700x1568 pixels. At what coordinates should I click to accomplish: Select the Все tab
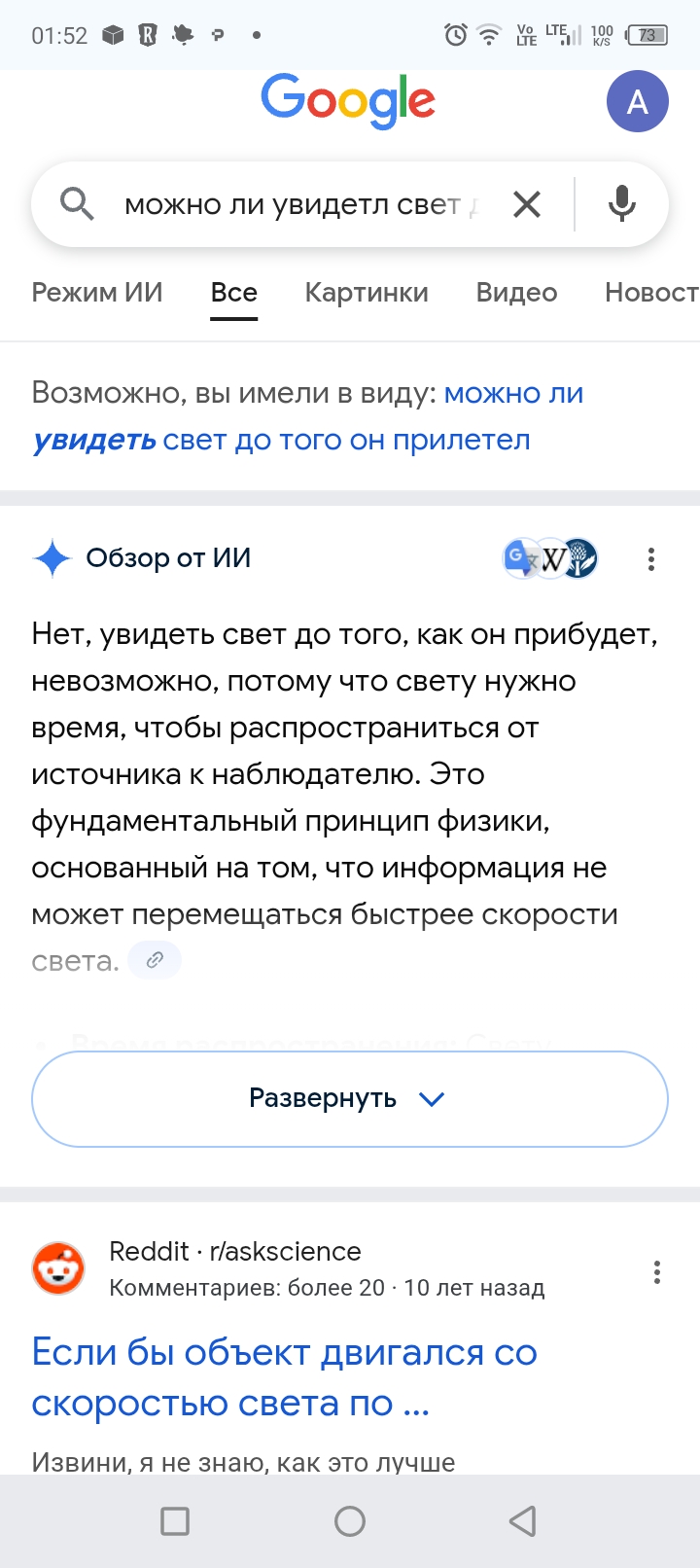(234, 293)
